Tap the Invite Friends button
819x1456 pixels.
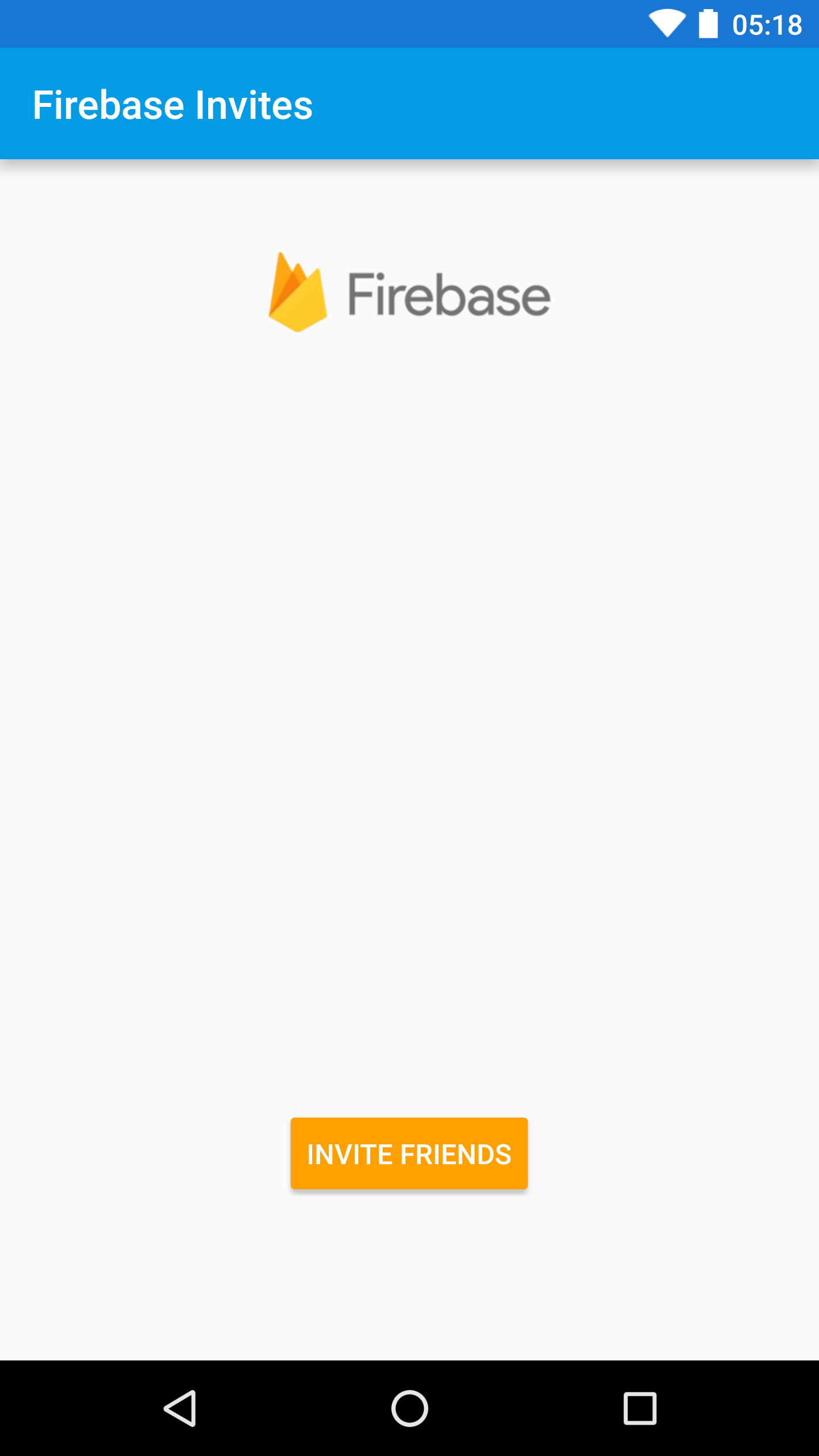tap(409, 1153)
